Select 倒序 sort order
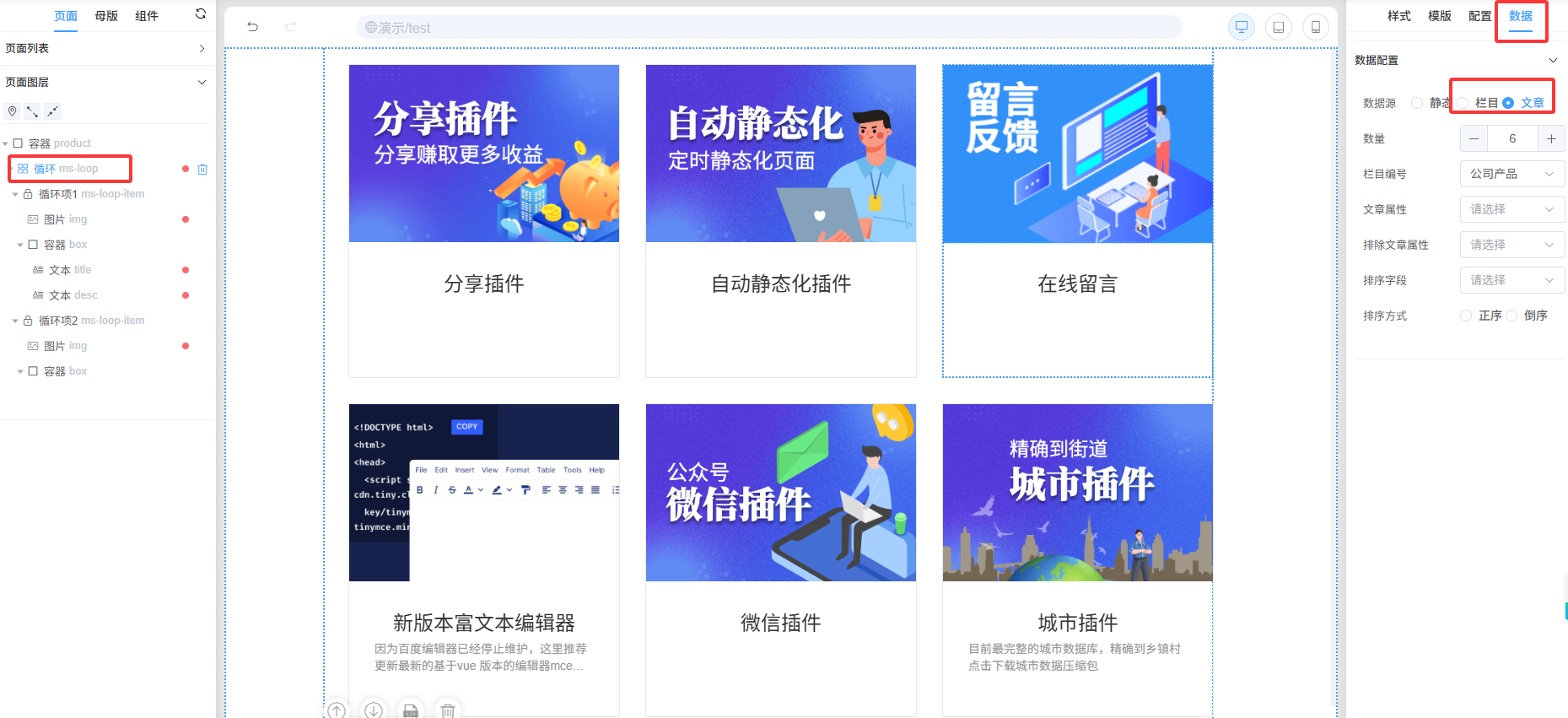The width and height of the screenshot is (1568, 718). tap(1512, 316)
